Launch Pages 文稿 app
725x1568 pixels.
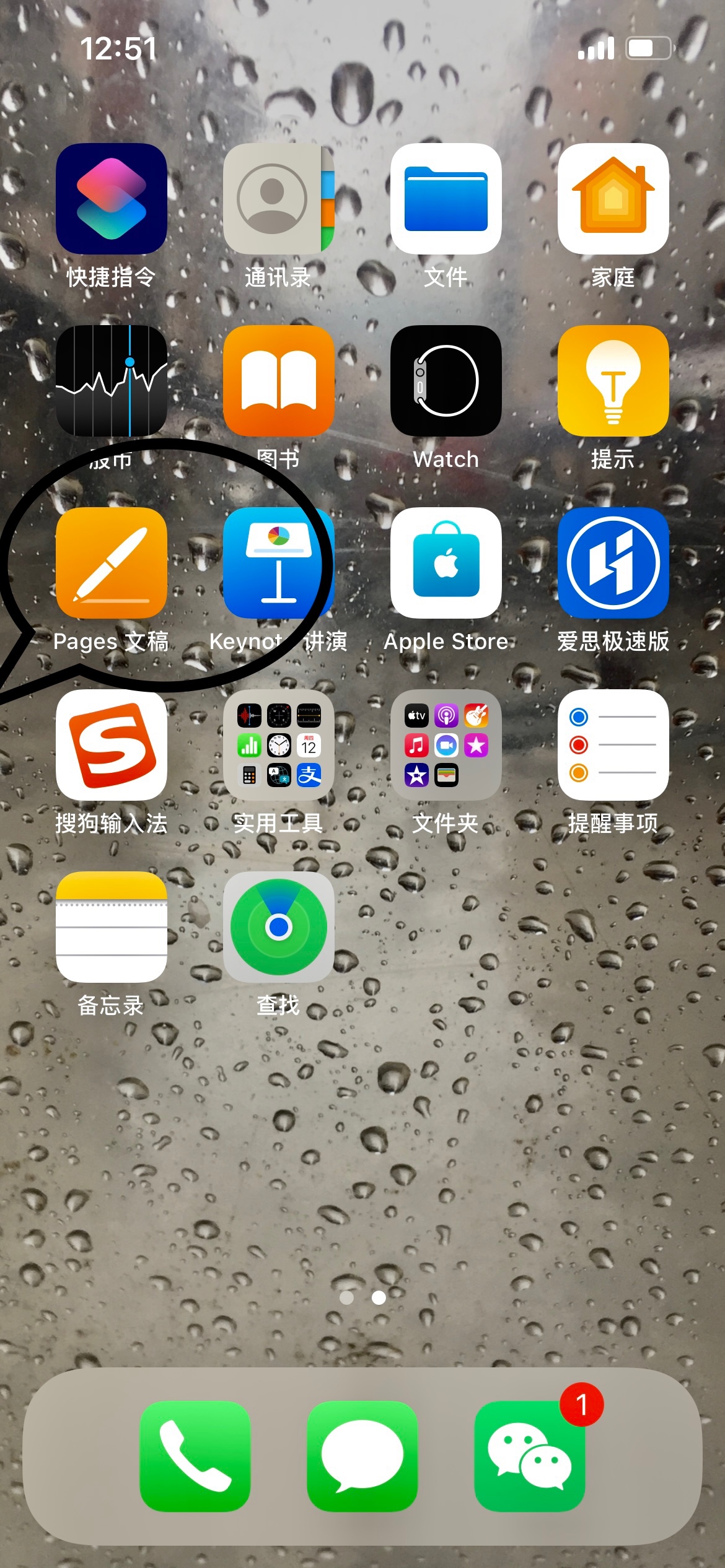click(x=112, y=562)
